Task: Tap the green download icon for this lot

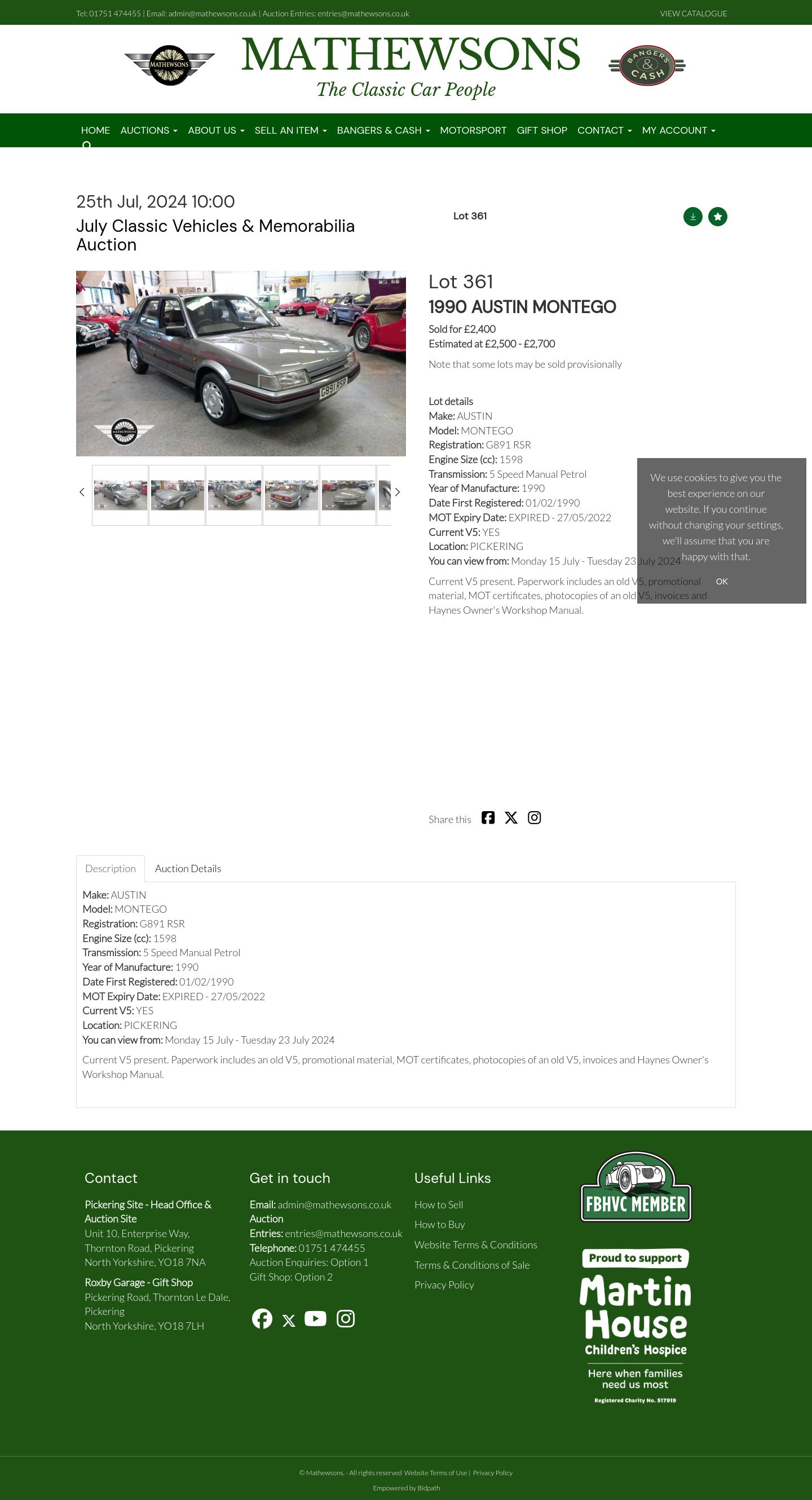Action: pyautogui.click(x=692, y=217)
